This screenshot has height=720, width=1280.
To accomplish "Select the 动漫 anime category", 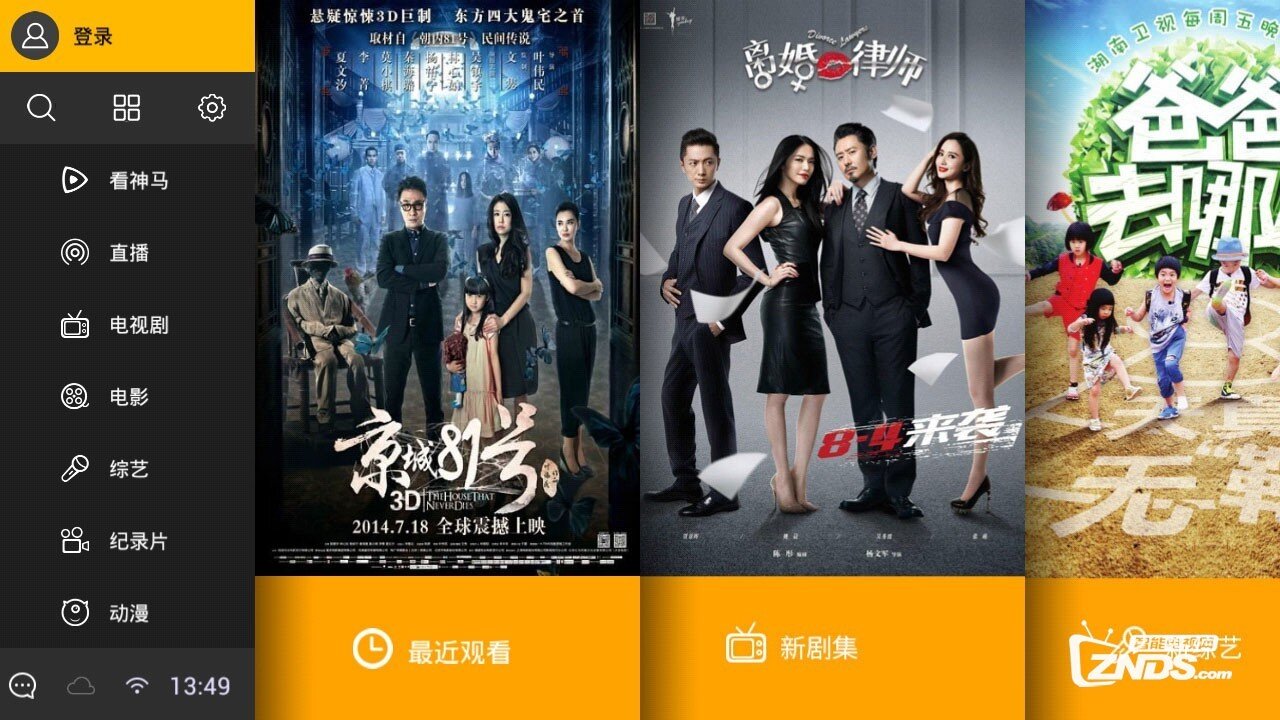I will [x=127, y=613].
